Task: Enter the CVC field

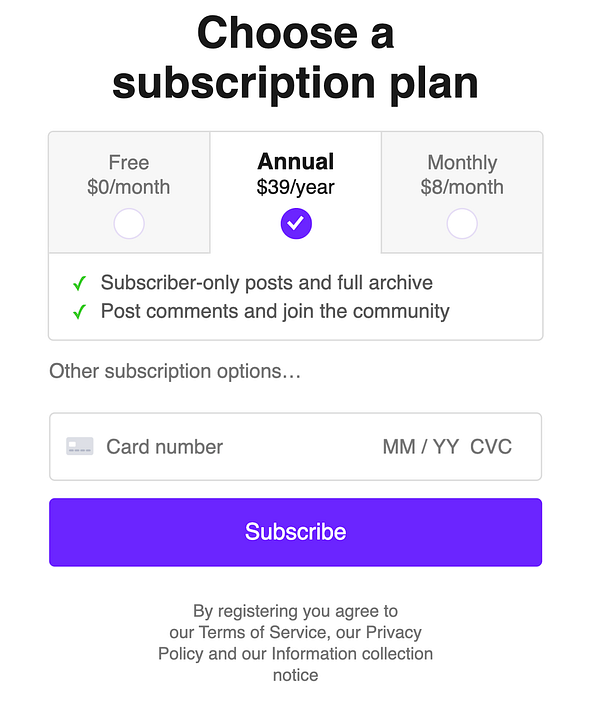Action: (491, 447)
